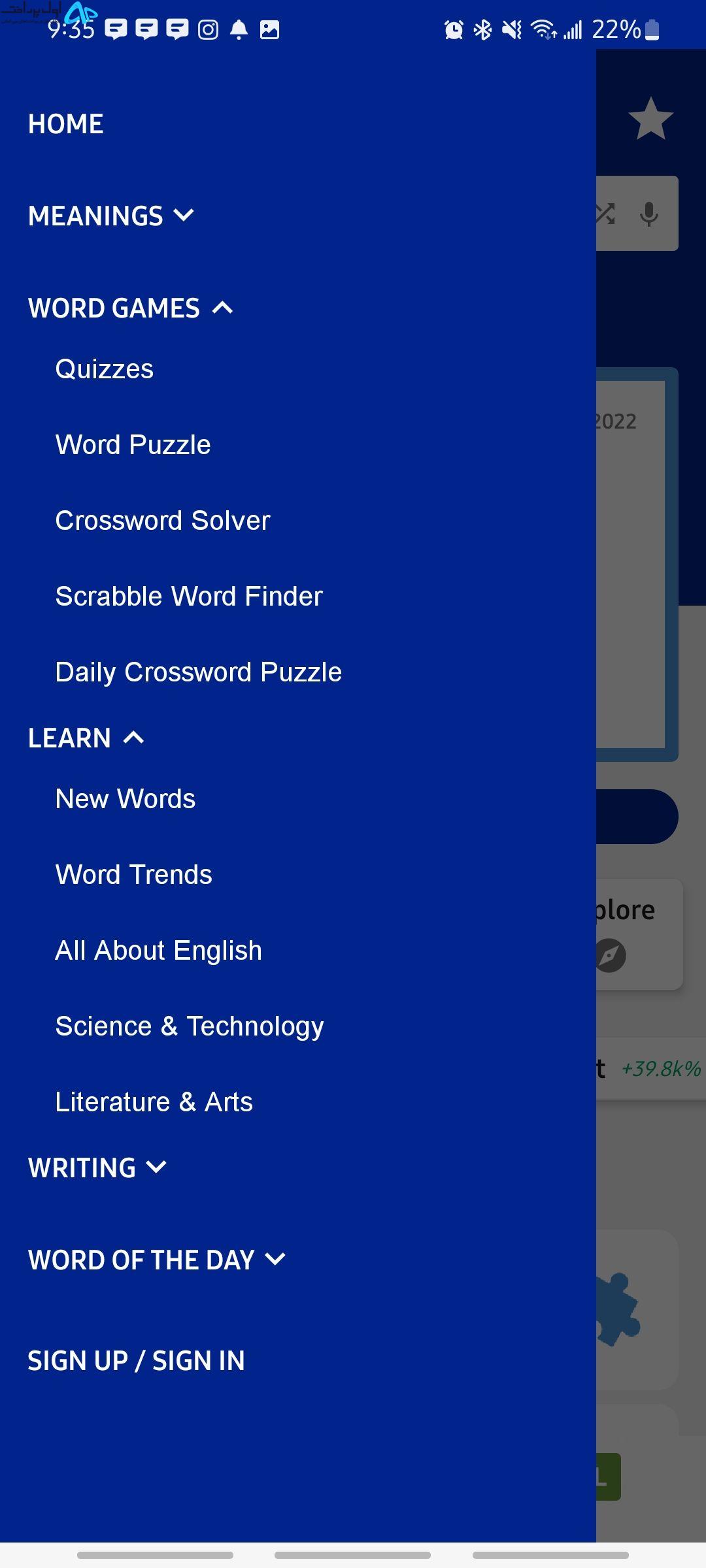
Task: Collapse the WORD GAMES section
Action: (x=131, y=308)
